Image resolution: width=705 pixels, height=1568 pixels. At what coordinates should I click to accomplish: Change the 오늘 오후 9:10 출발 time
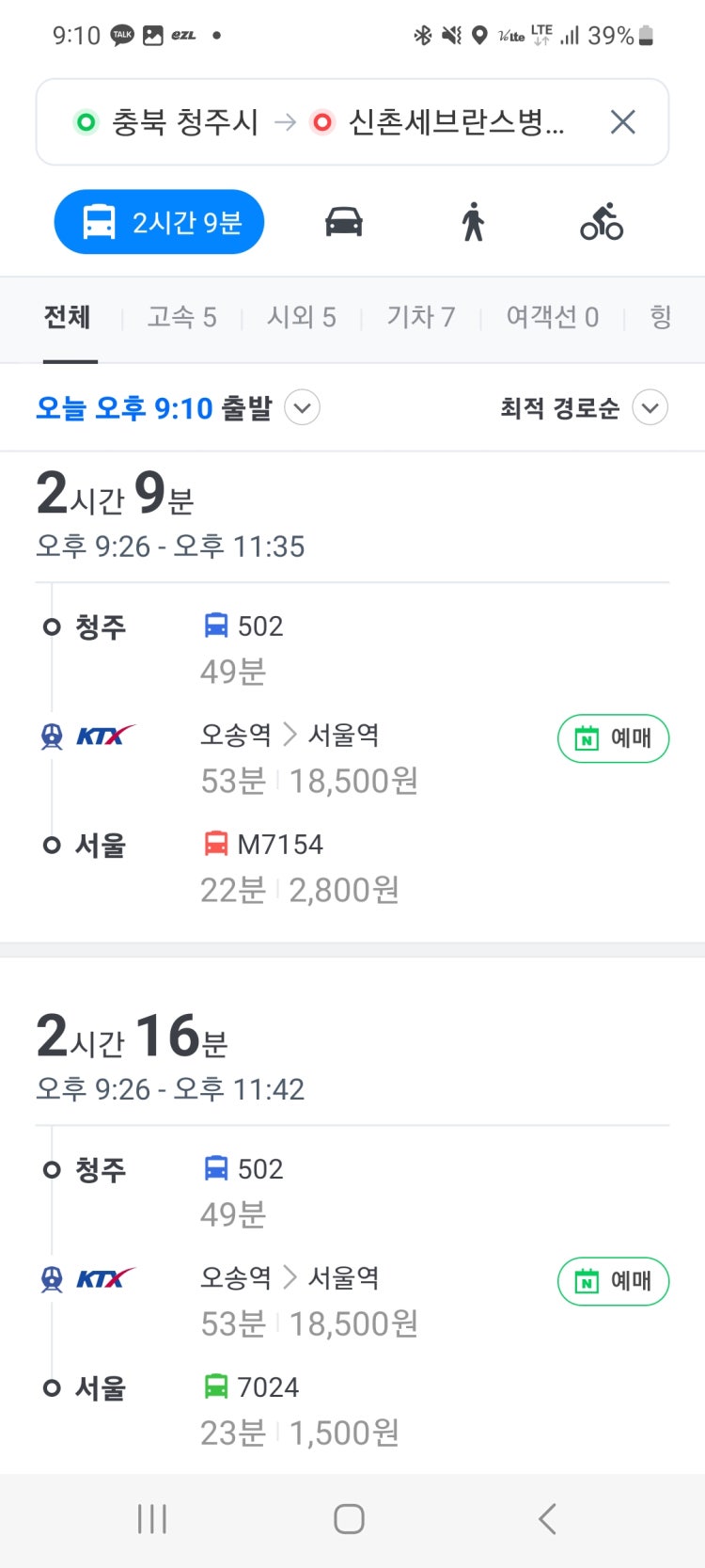178,408
